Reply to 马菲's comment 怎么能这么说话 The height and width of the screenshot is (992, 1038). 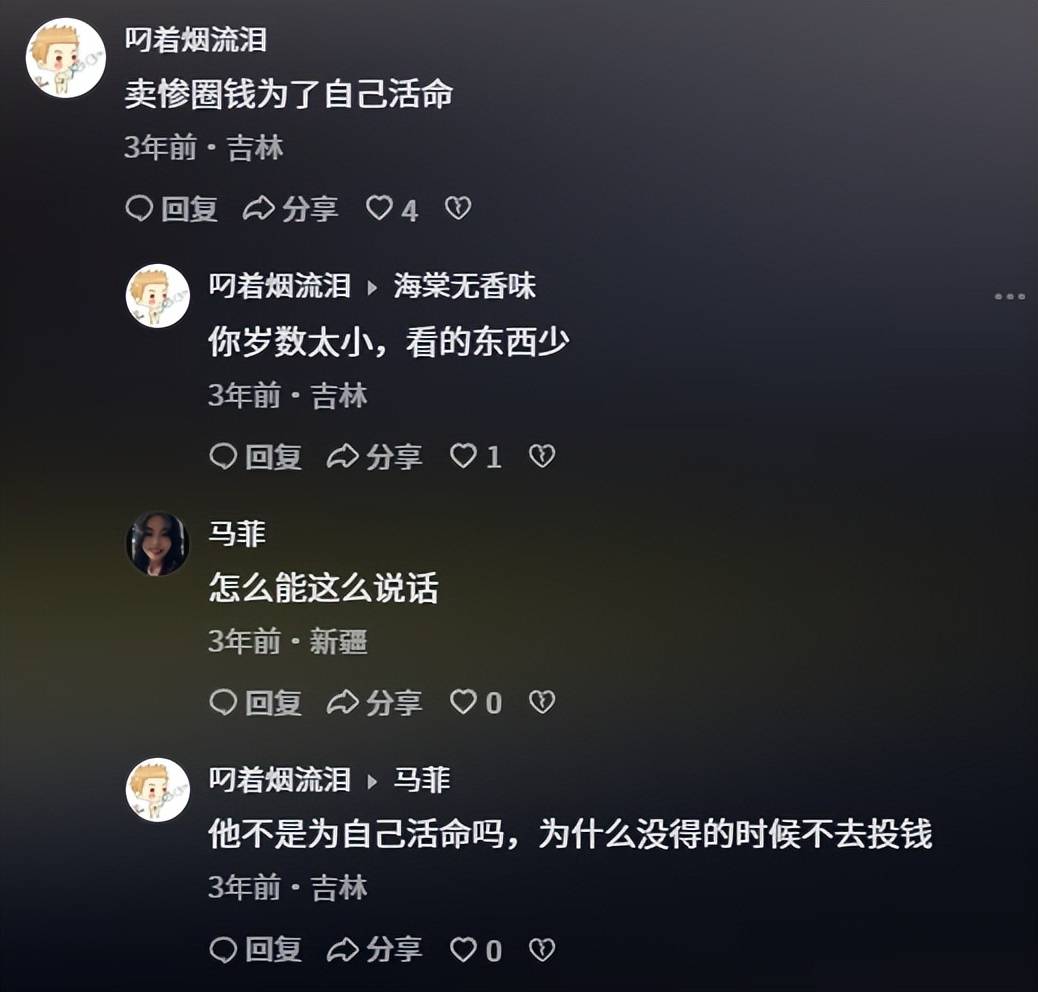pos(255,703)
